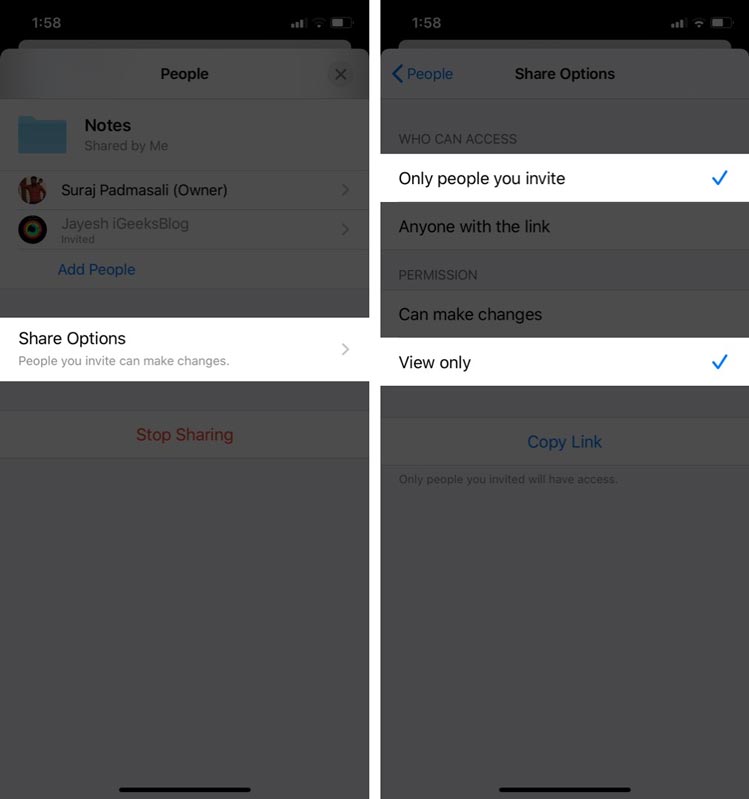Choose Anyone with the link access

coord(564,226)
